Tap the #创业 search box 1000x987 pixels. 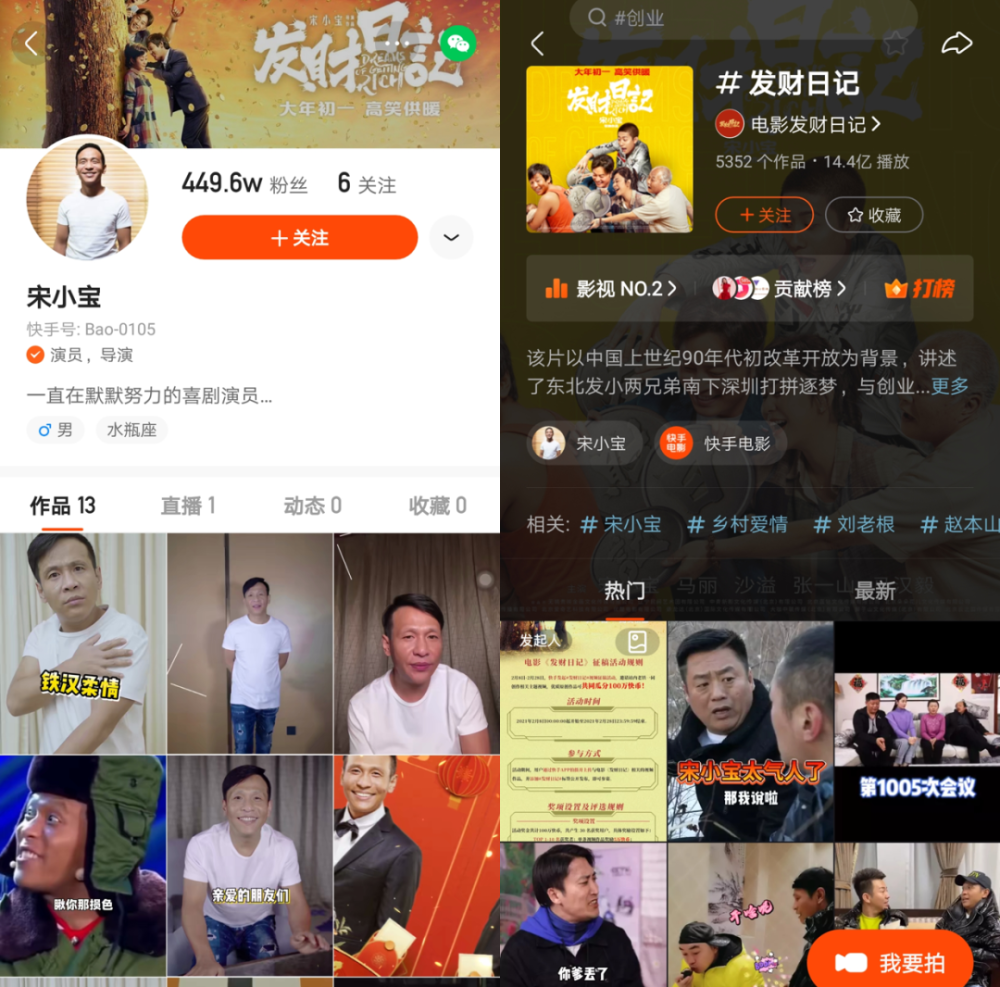pos(742,18)
